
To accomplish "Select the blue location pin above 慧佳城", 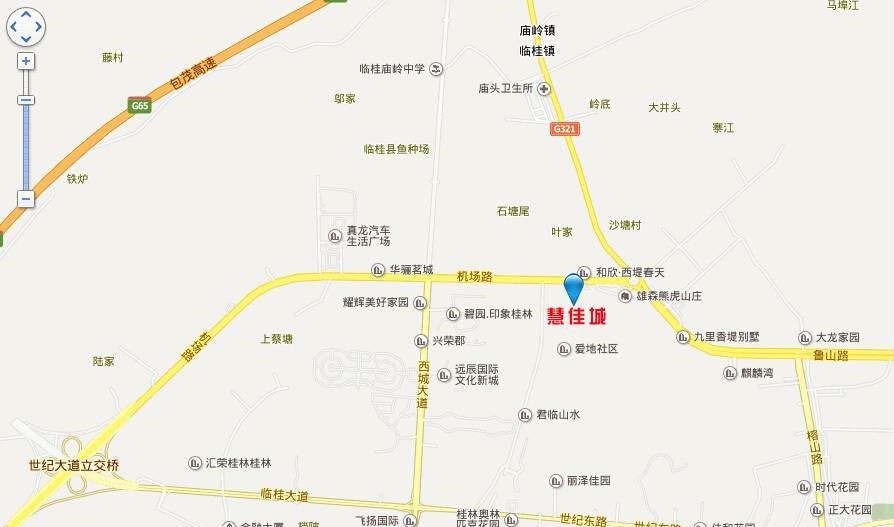I will click(574, 288).
